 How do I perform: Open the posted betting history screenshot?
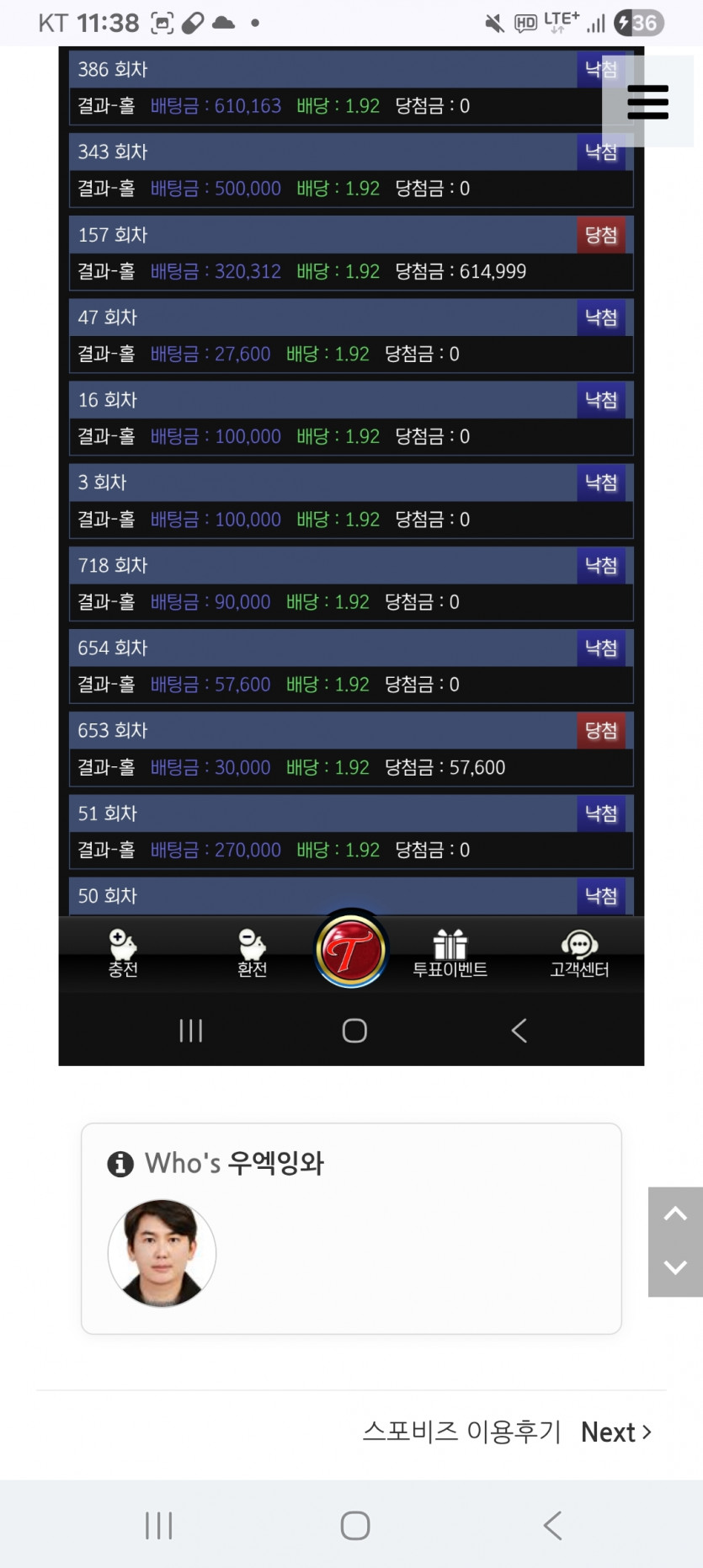(x=351, y=505)
